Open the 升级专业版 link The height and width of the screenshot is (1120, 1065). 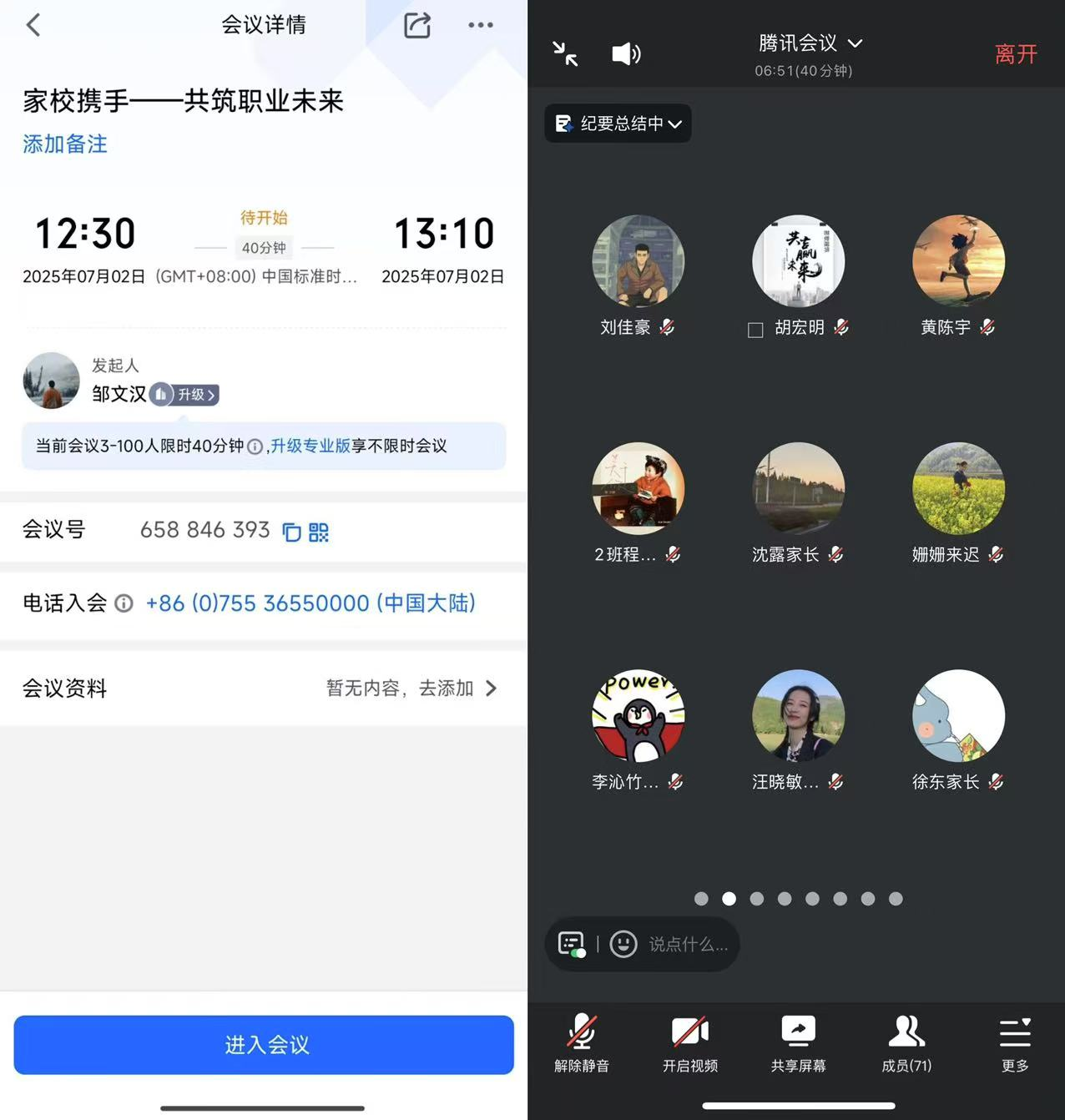pyautogui.click(x=310, y=446)
